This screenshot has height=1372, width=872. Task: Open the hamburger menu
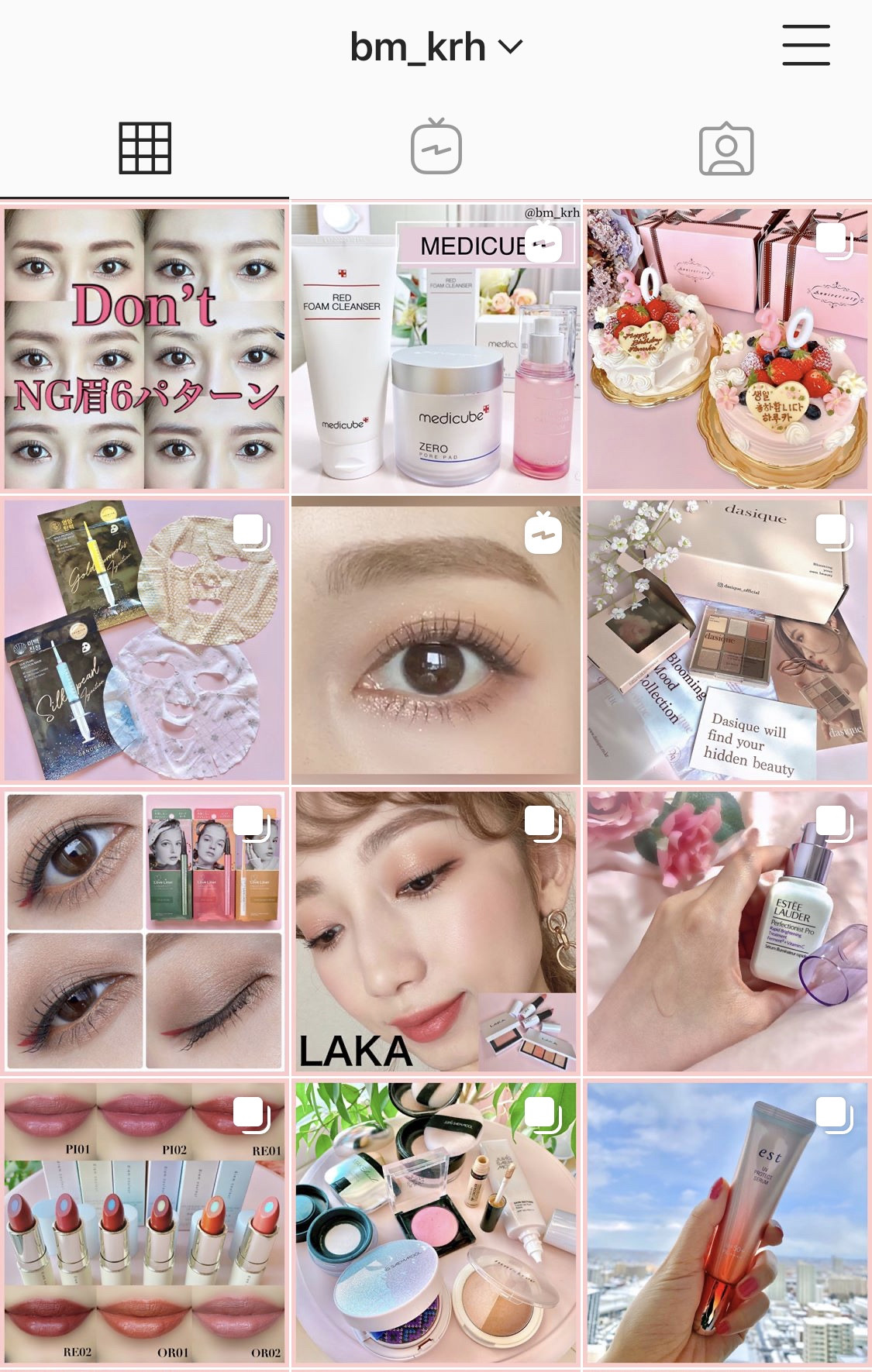[805, 45]
